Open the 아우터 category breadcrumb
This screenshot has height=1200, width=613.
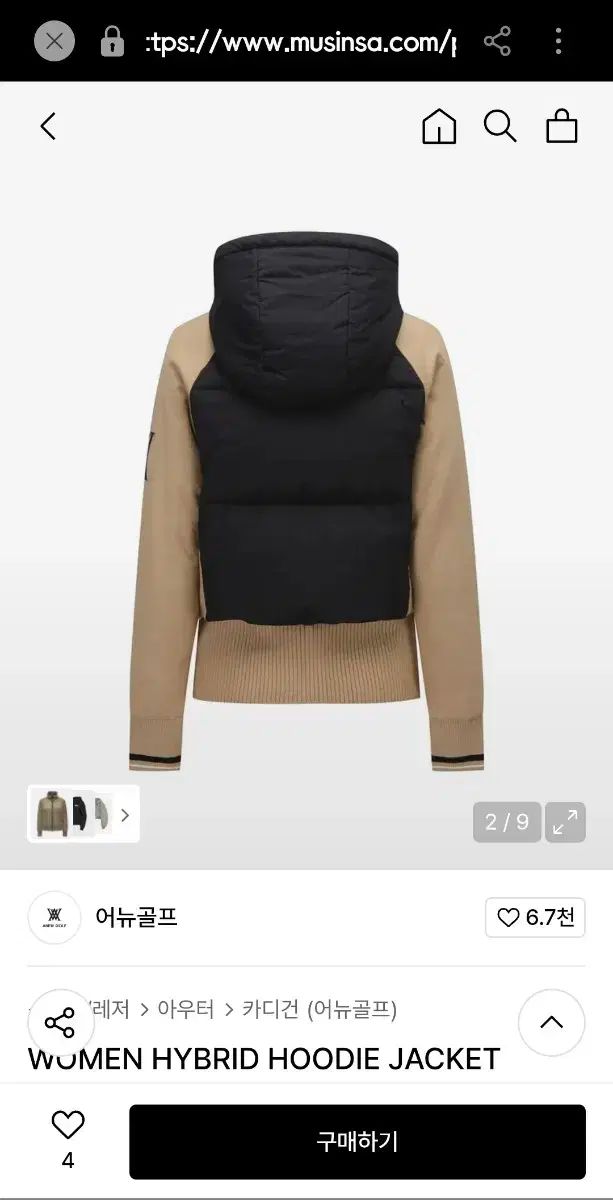(186, 1009)
